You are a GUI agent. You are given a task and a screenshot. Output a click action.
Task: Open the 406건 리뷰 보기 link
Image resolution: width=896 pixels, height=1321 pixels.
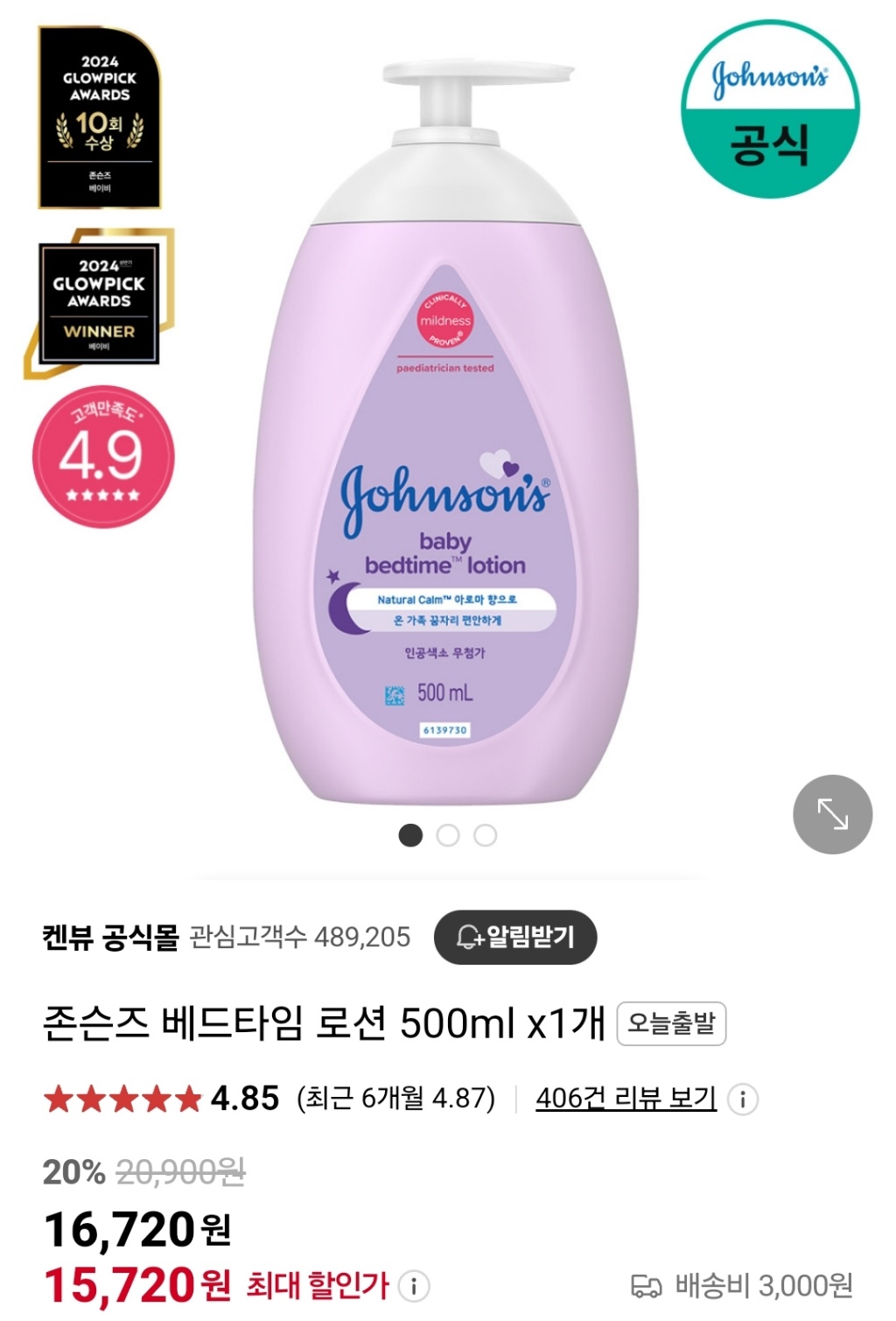[x=626, y=1098]
